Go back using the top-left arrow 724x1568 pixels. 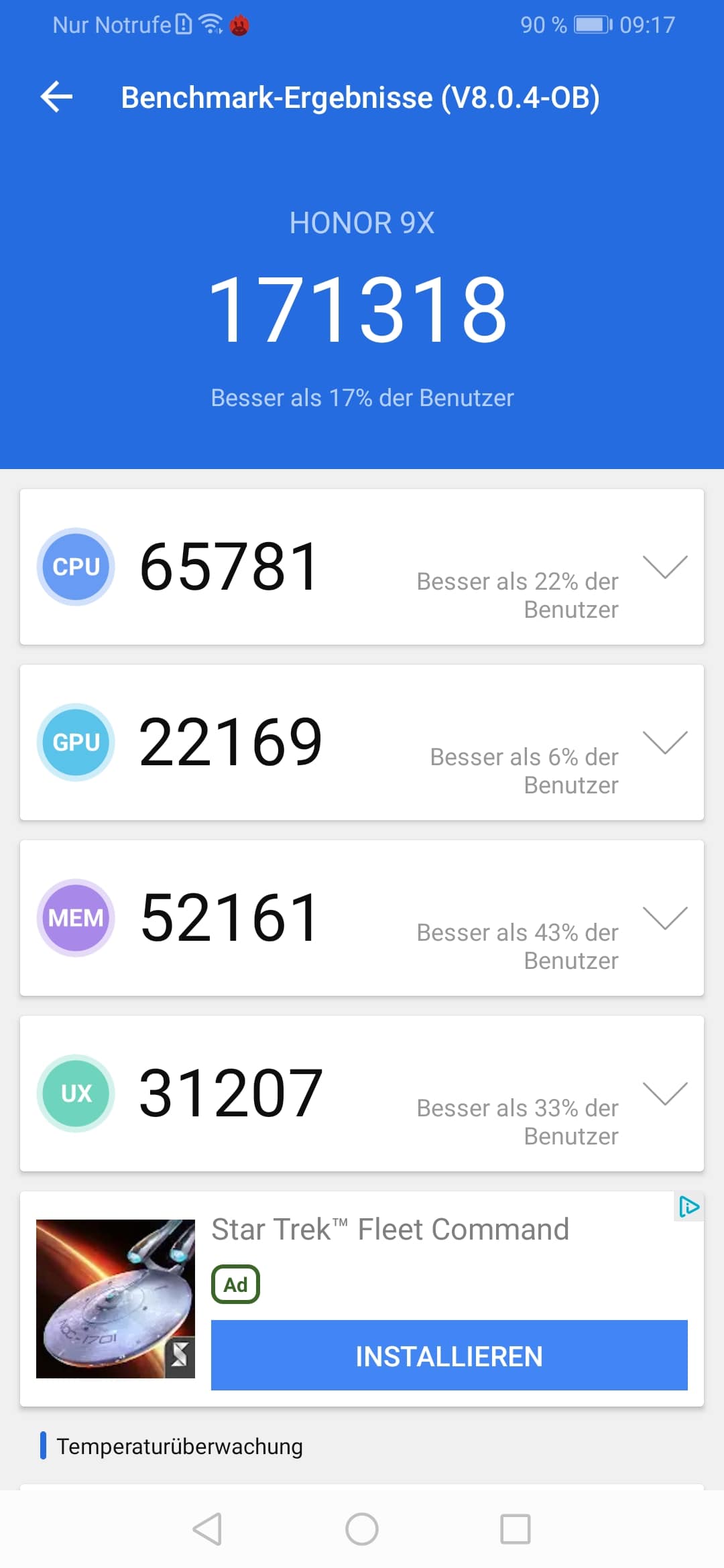57,97
